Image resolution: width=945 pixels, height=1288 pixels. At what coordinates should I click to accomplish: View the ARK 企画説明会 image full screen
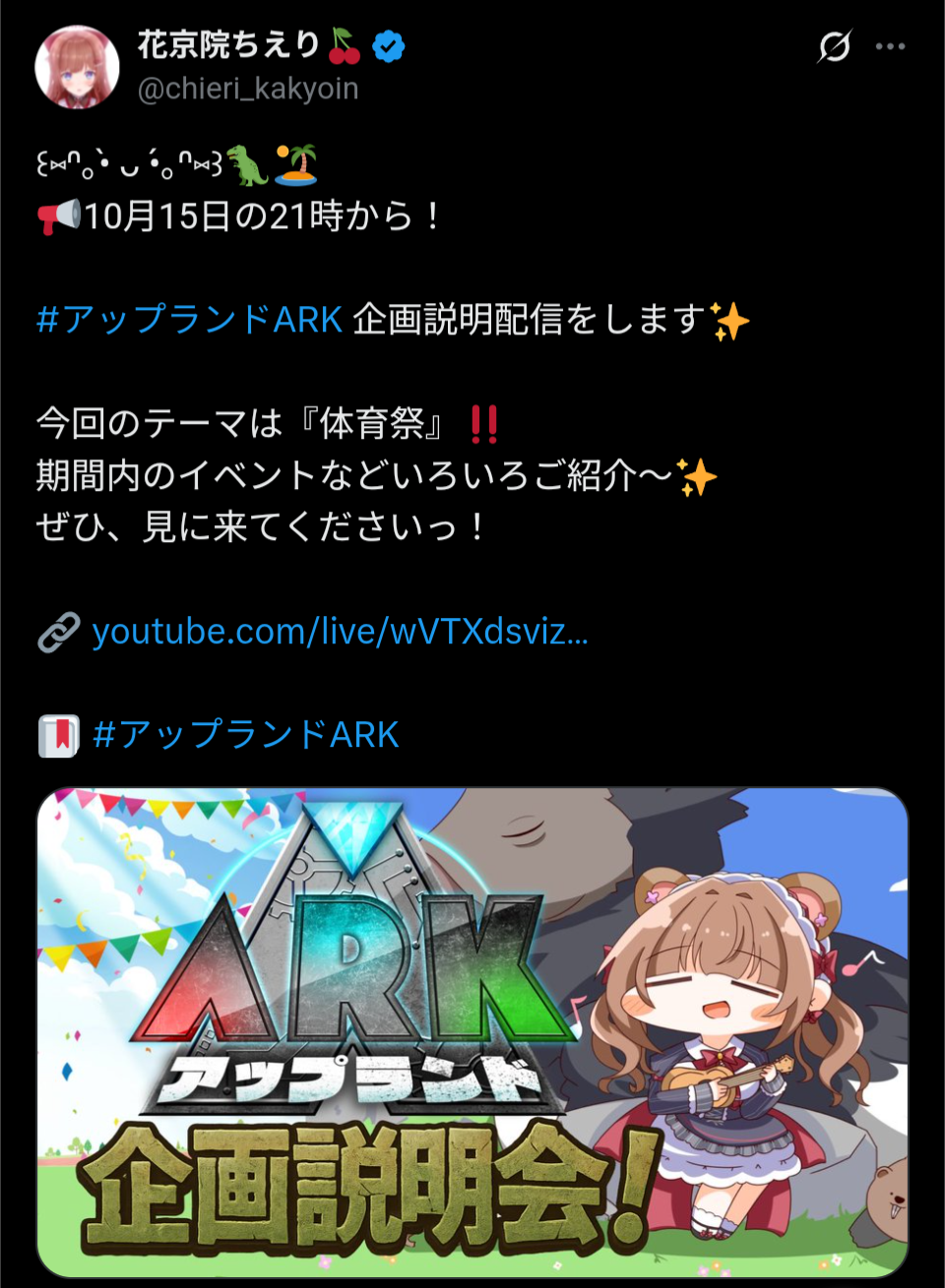(472, 1032)
